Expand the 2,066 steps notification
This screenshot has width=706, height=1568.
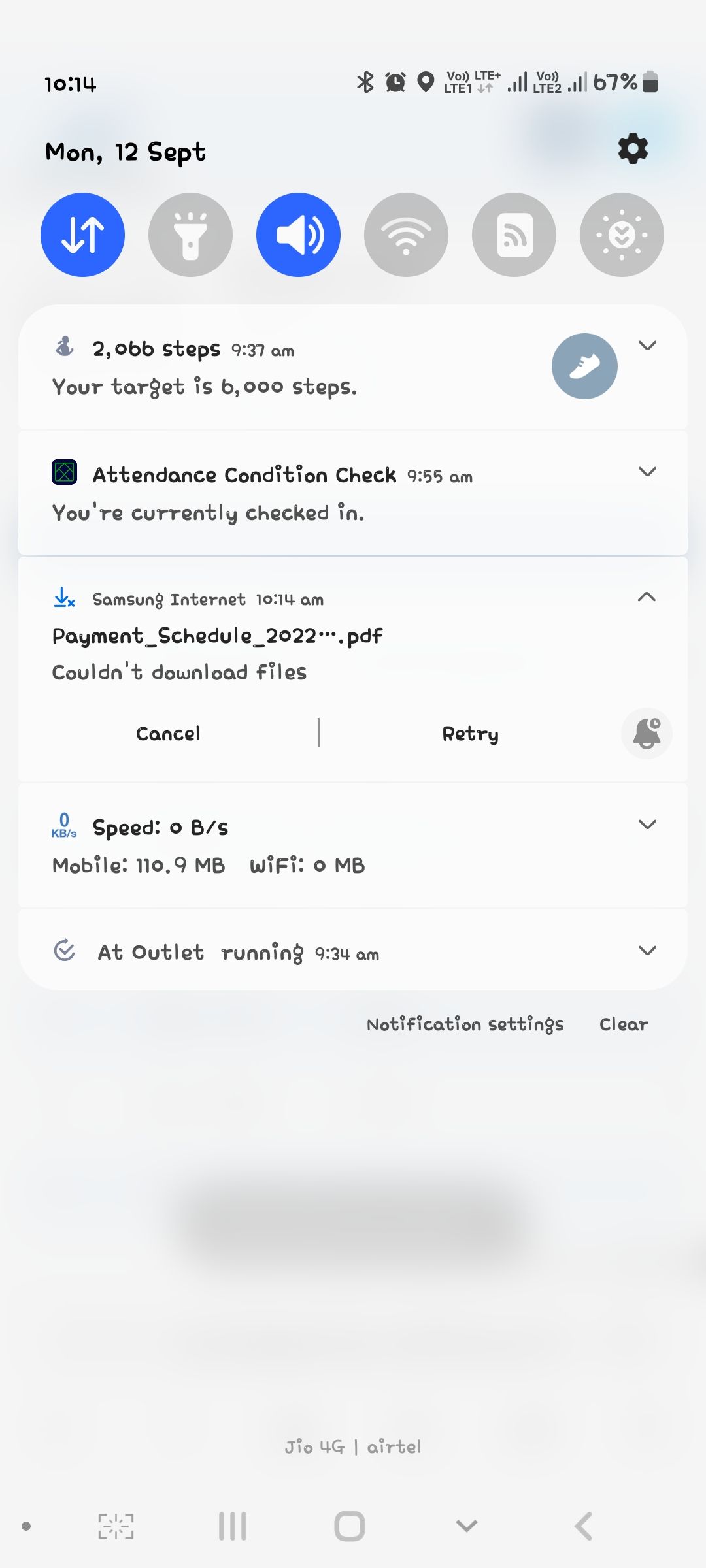647,346
